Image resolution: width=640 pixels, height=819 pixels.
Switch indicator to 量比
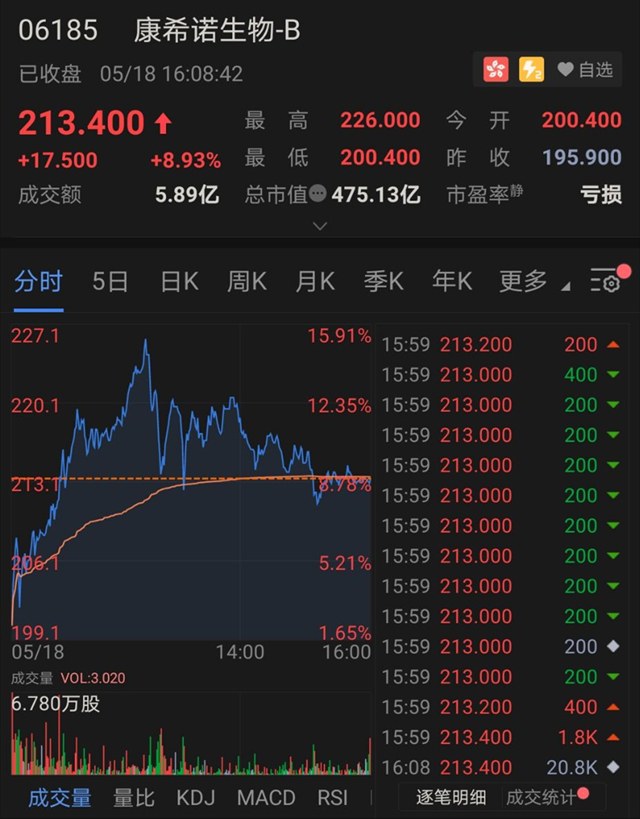point(134,798)
